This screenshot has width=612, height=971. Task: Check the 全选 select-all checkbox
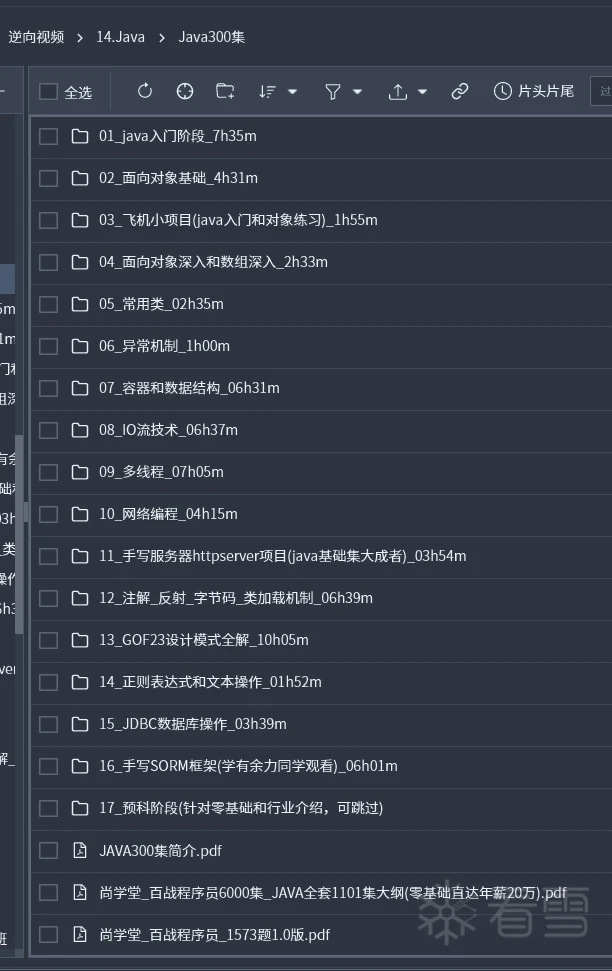click(x=48, y=92)
